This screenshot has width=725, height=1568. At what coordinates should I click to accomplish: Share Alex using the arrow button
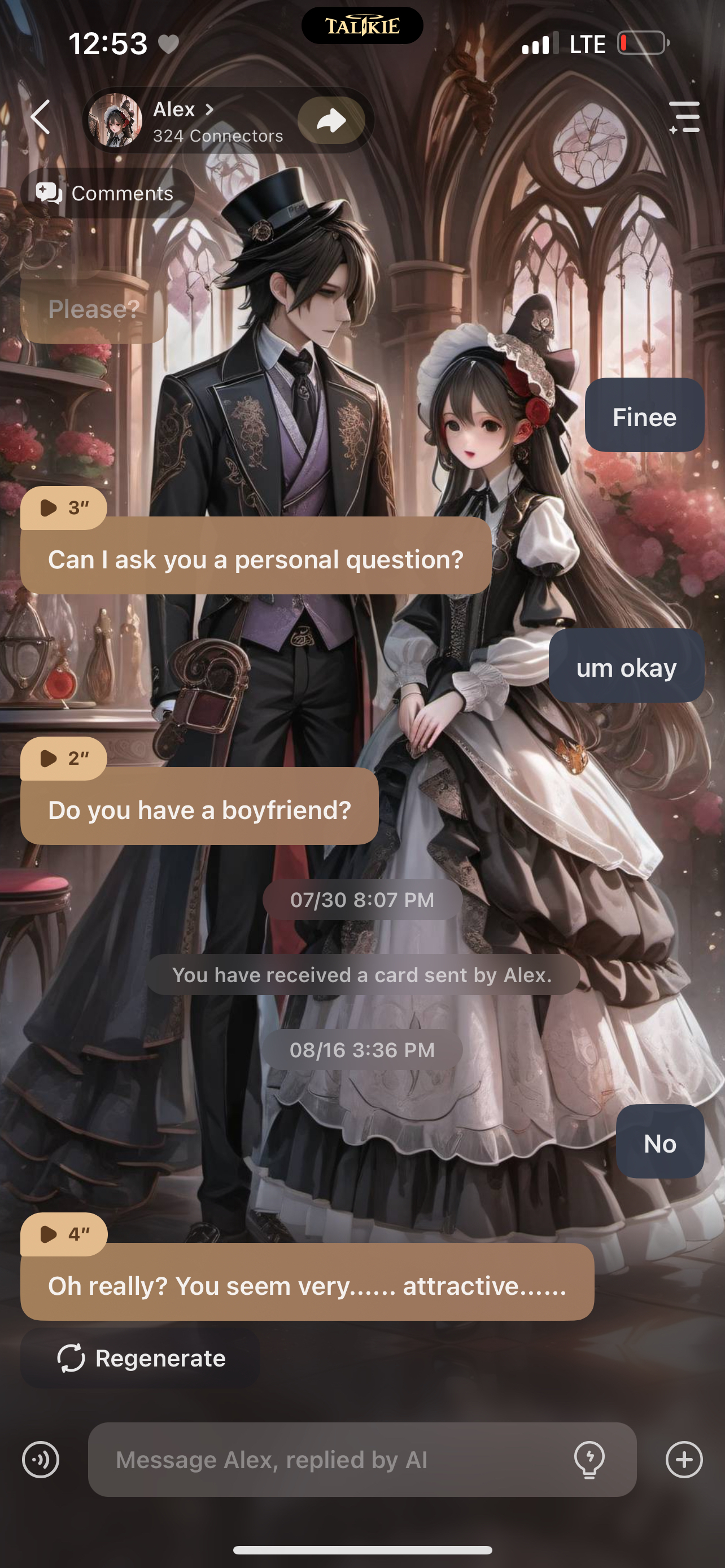pyautogui.click(x=331, y=121)
